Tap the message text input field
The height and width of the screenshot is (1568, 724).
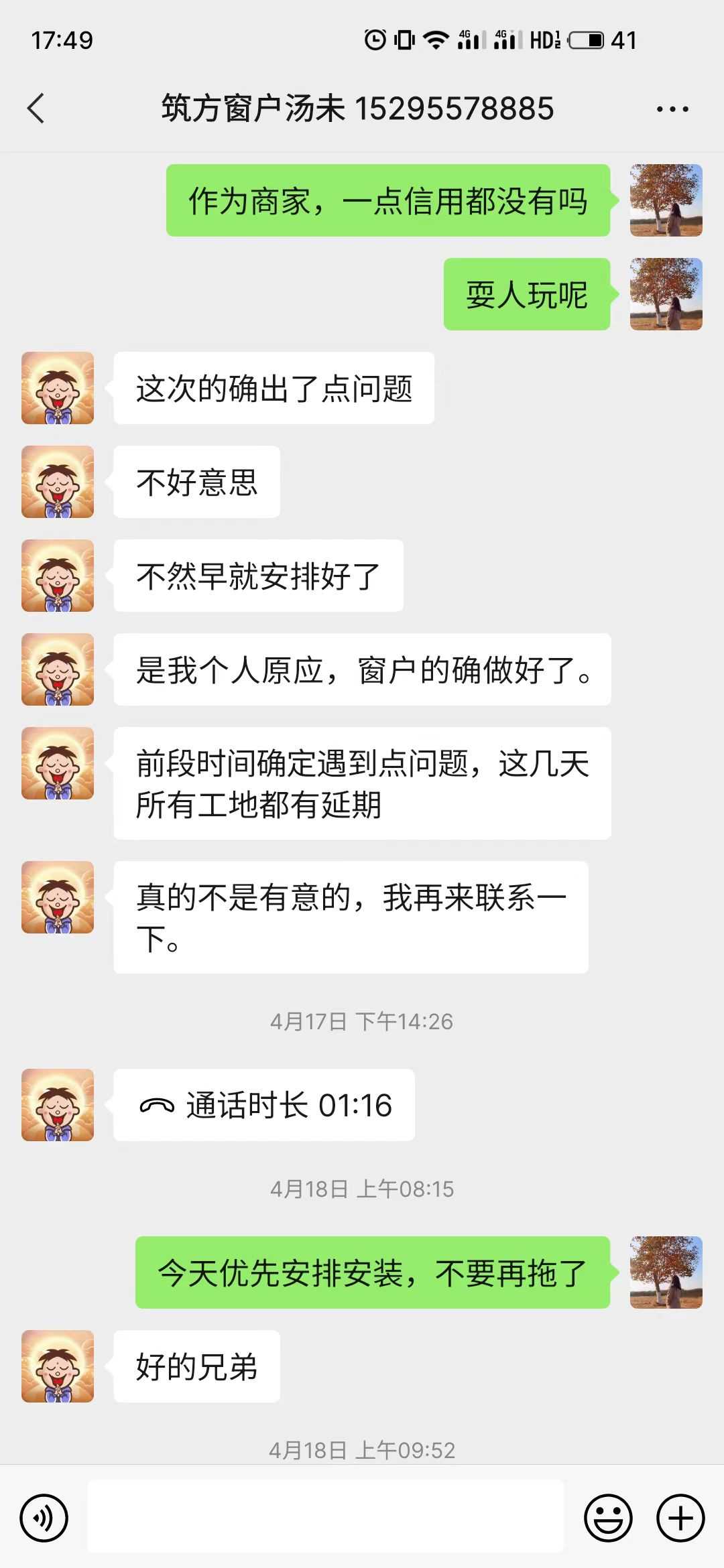[326, 1516]
